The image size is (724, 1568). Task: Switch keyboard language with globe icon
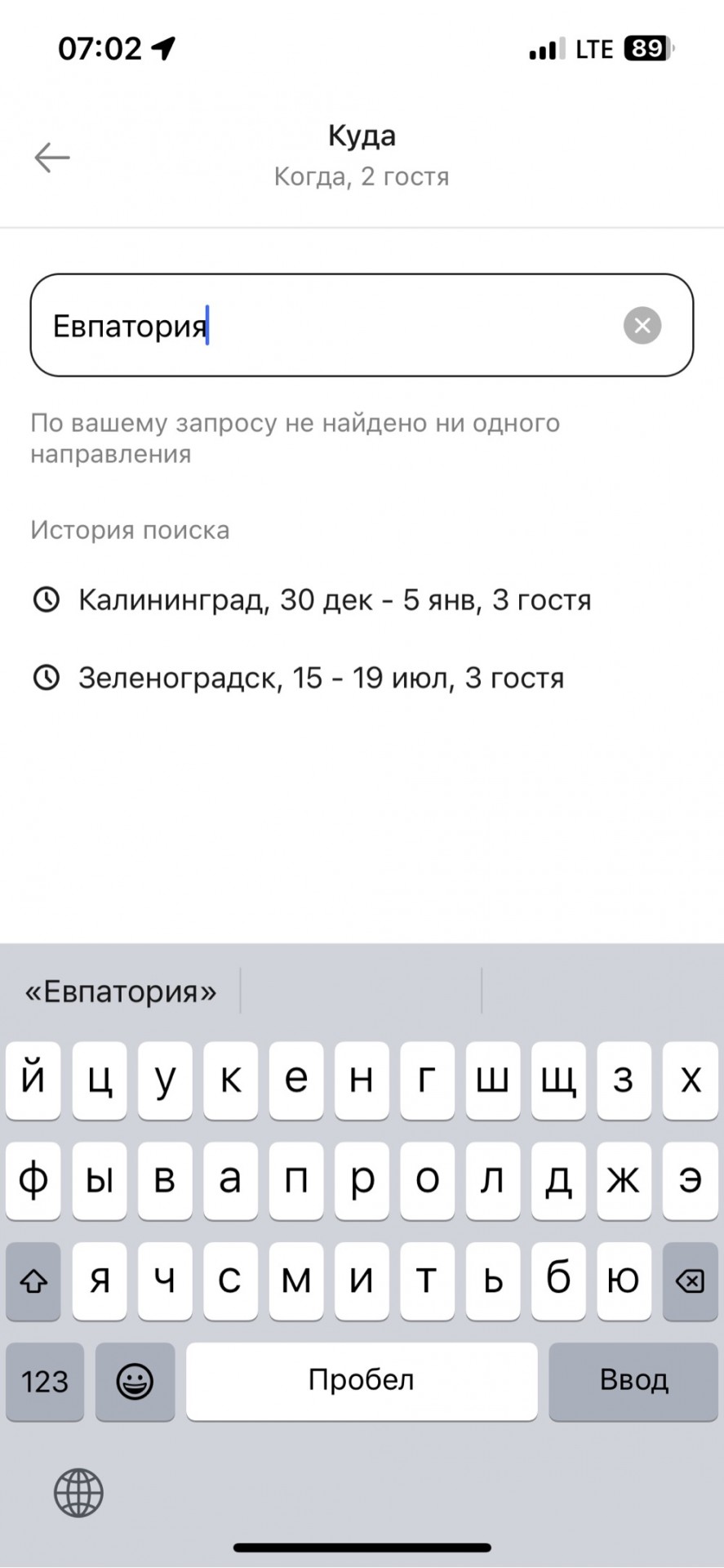click(x=78, y=1493)
